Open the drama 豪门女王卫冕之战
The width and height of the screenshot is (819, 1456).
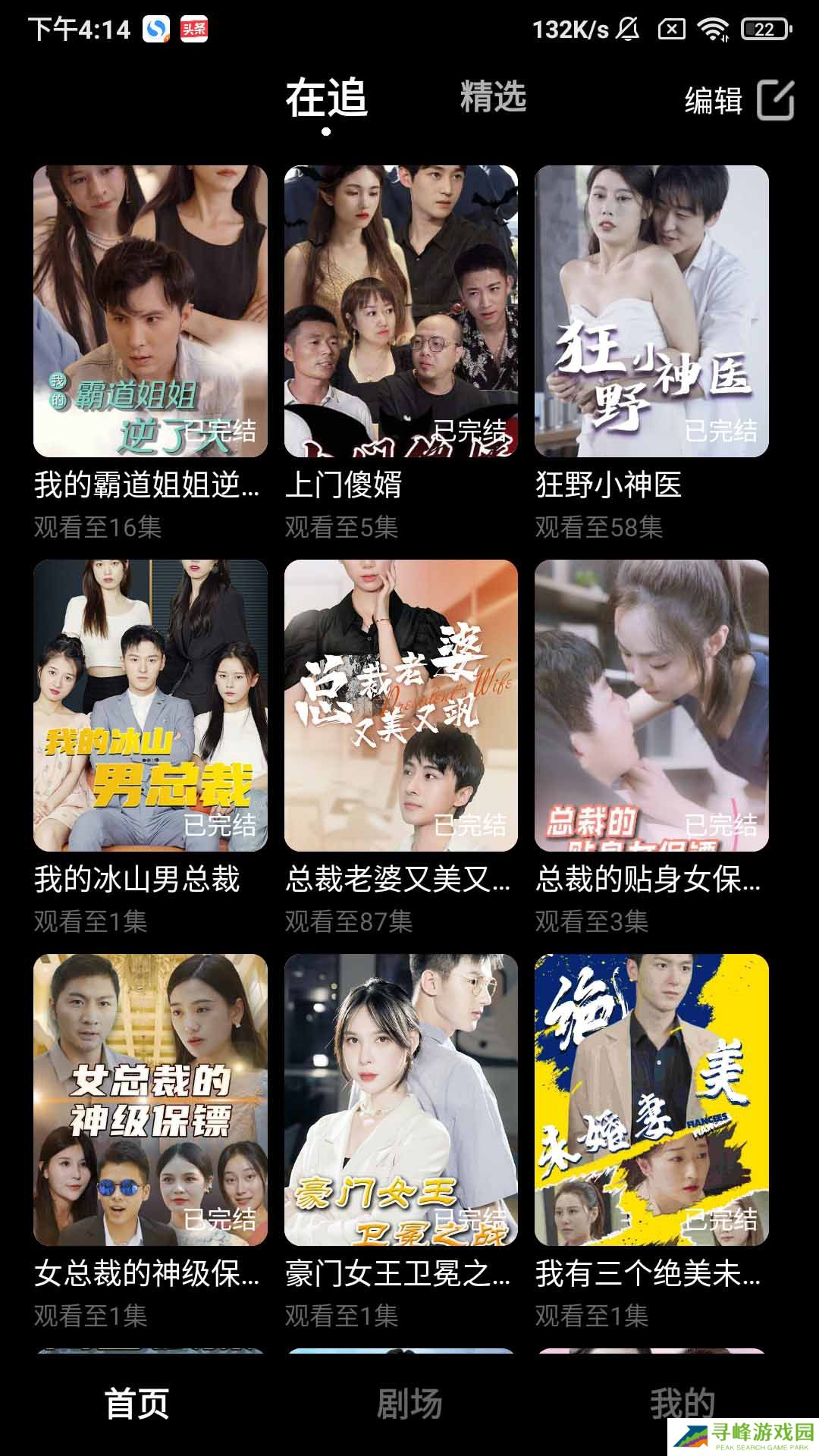coord(400,1100)
